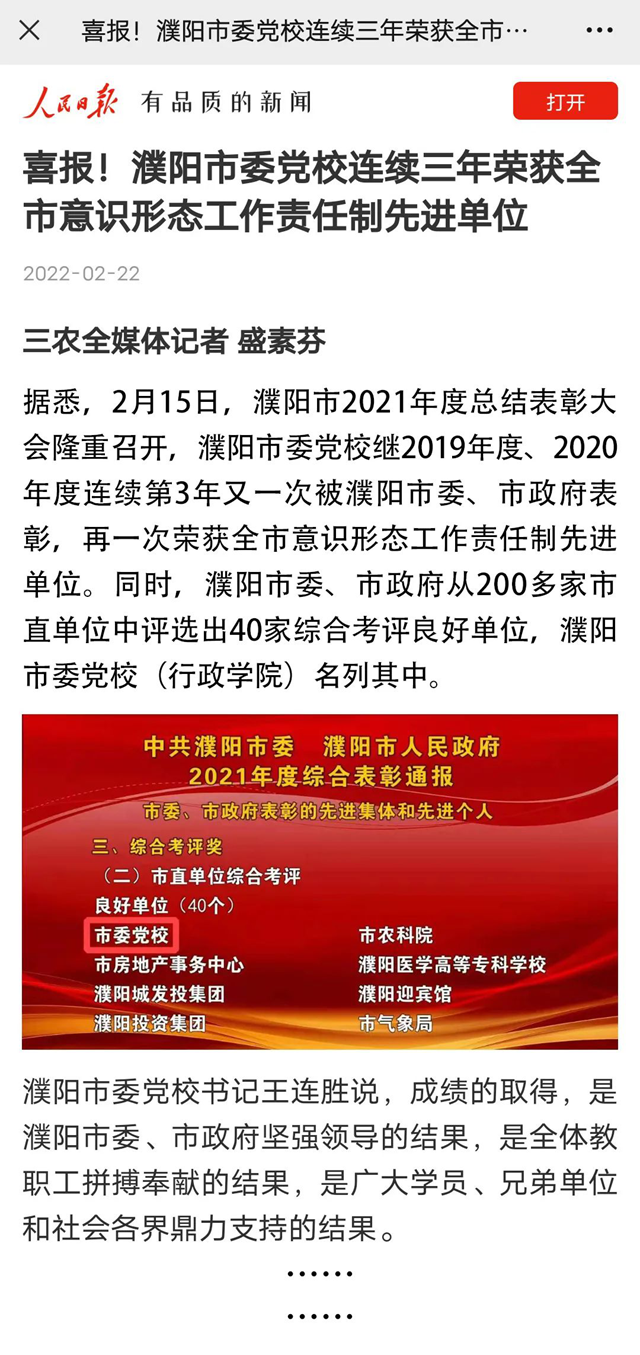Open the three-dot overflow menu
640x1355 pixels.
(x=599, y=31)
